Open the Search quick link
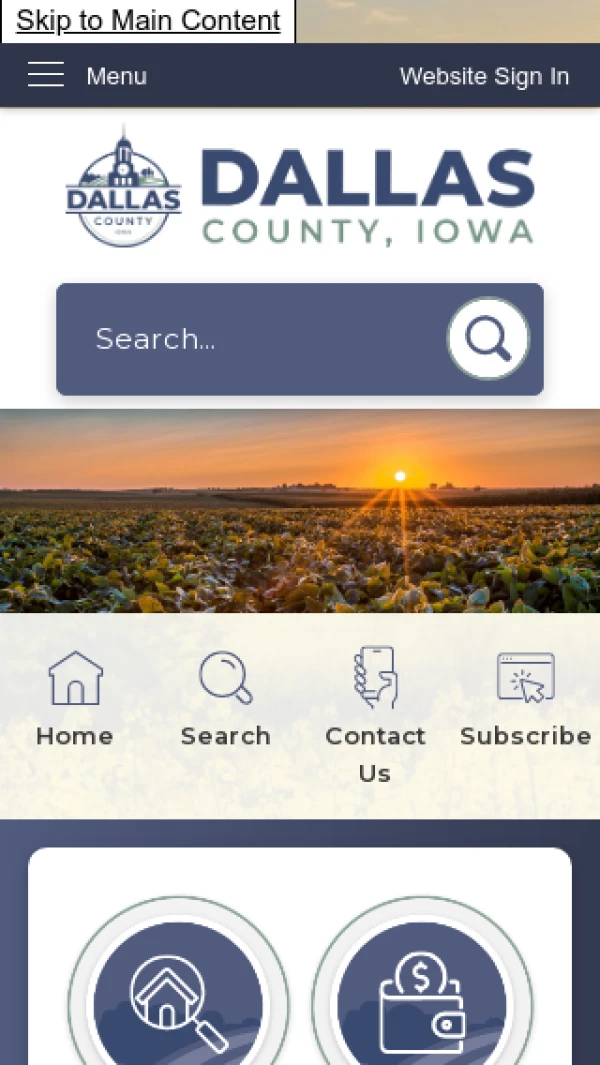Image resolution: width=600 pixels, height=1065 pixels. pos(225,698)
